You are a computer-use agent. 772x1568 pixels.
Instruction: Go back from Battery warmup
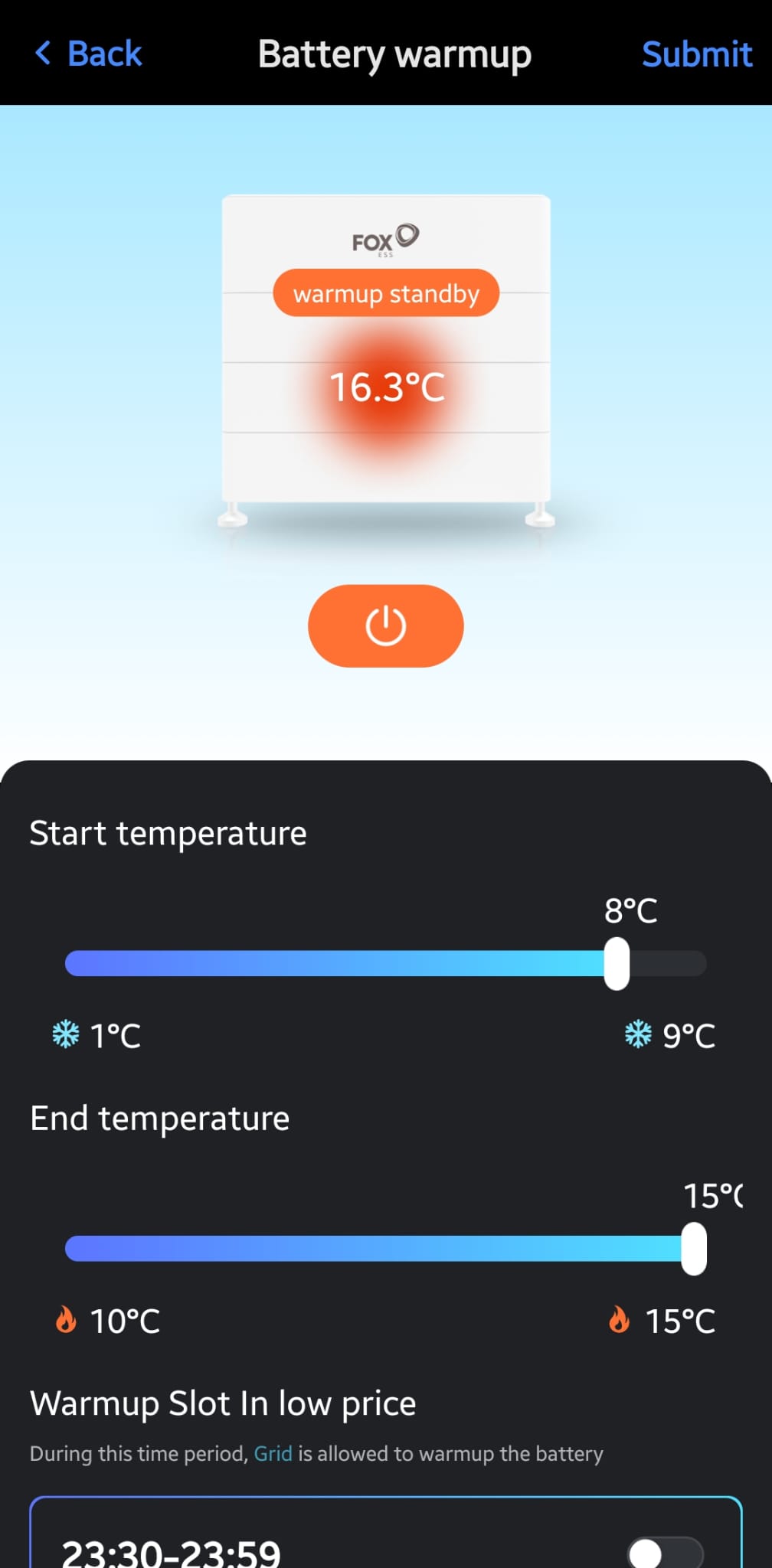coord(88,54)
